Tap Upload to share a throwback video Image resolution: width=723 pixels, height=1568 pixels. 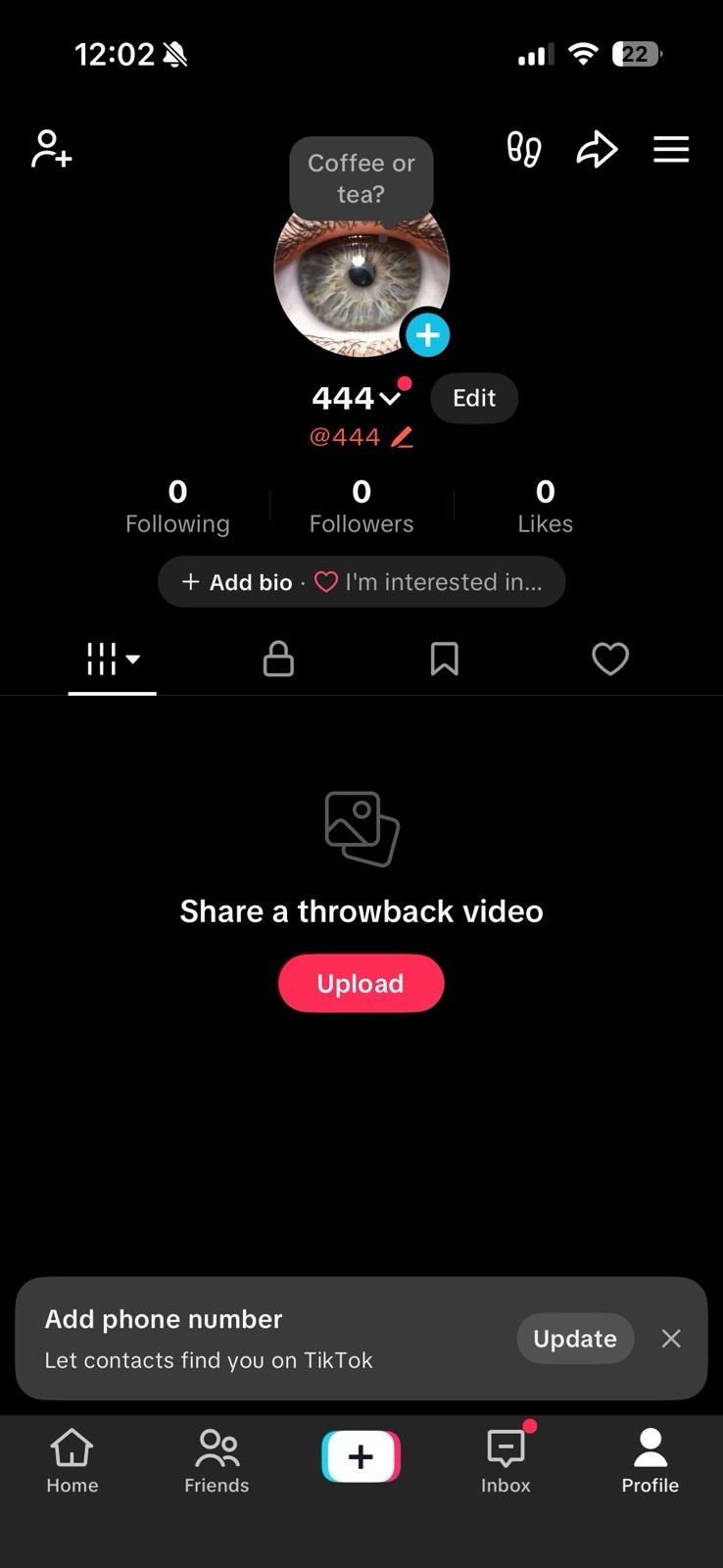(x=361, y=983)
